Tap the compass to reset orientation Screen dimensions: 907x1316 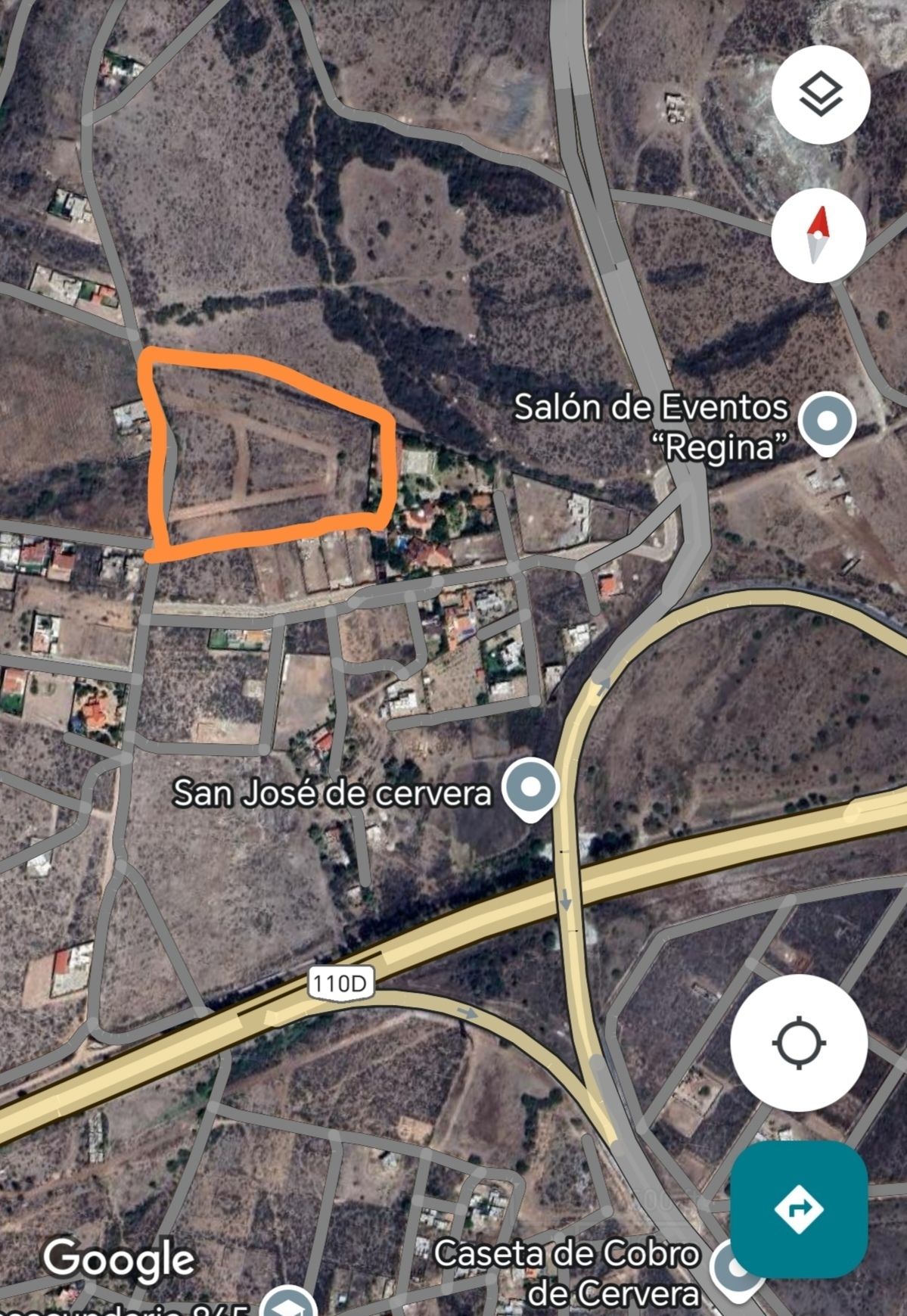(818, 235)
